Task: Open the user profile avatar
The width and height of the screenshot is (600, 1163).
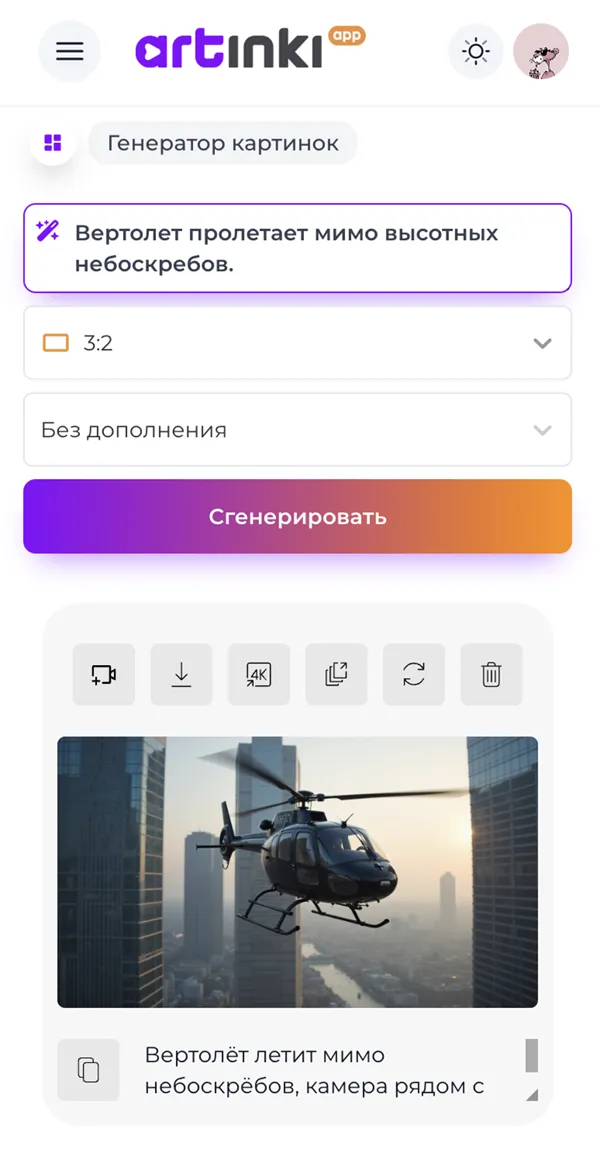Action: 541,51
